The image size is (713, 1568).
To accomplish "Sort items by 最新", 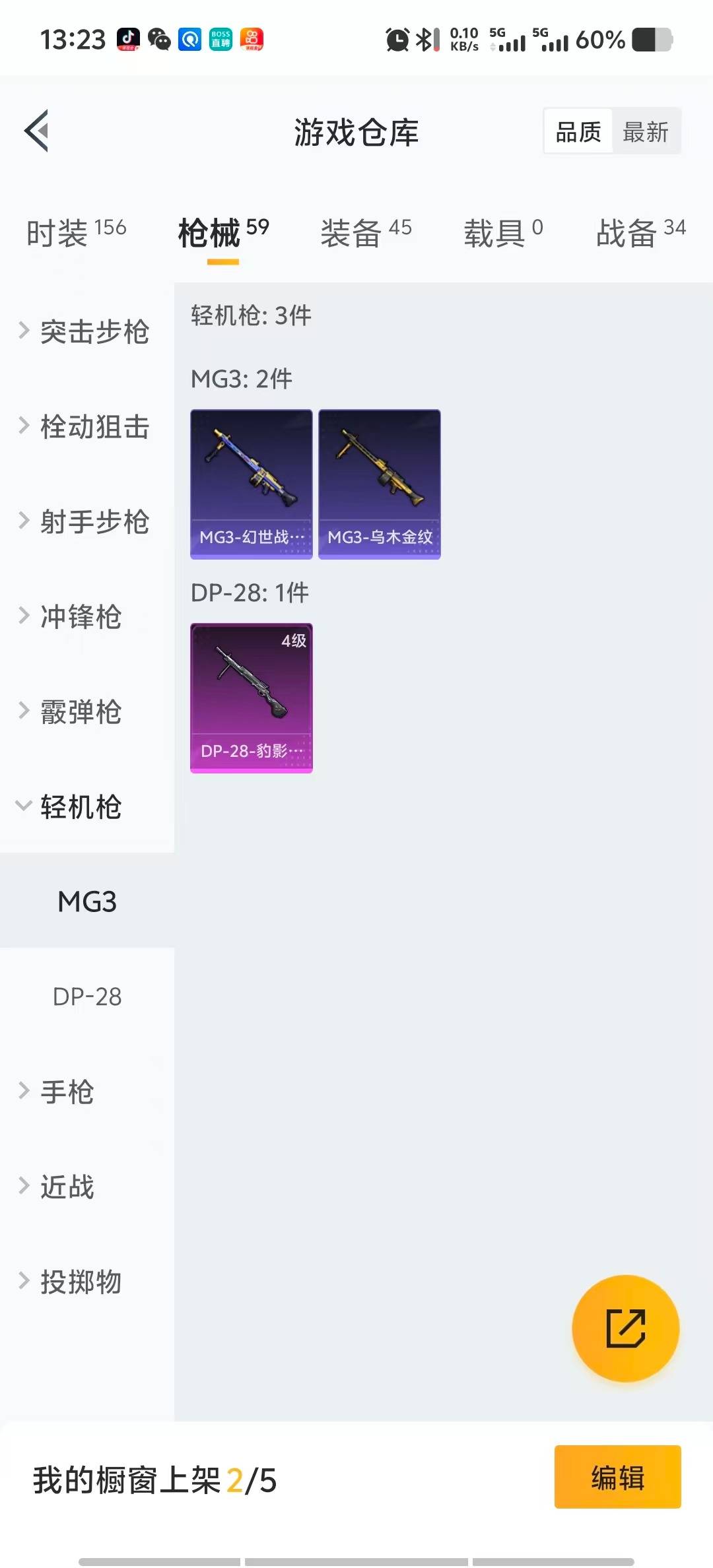I will 646,132.
